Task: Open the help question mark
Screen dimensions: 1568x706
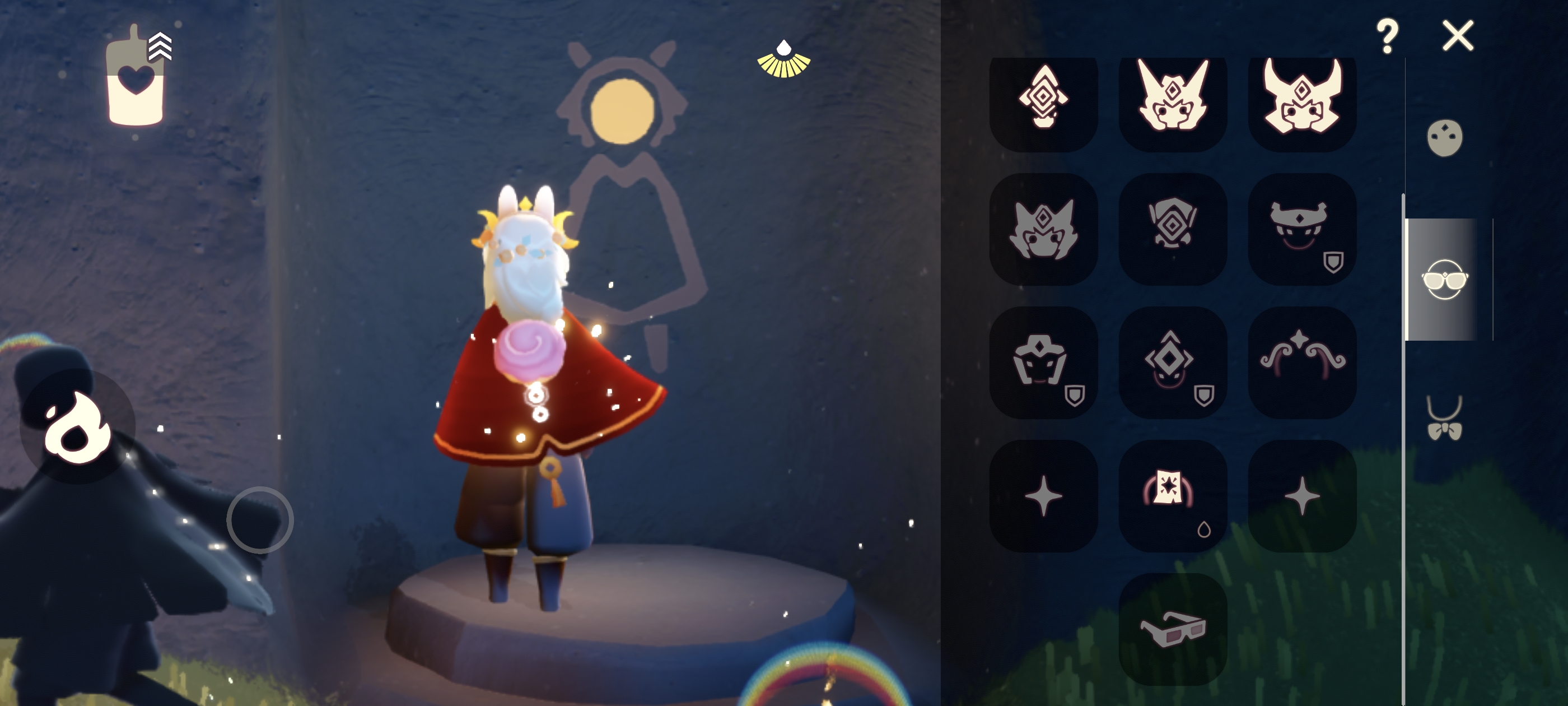Action: pyautogui.click(x=1387, y=35)
